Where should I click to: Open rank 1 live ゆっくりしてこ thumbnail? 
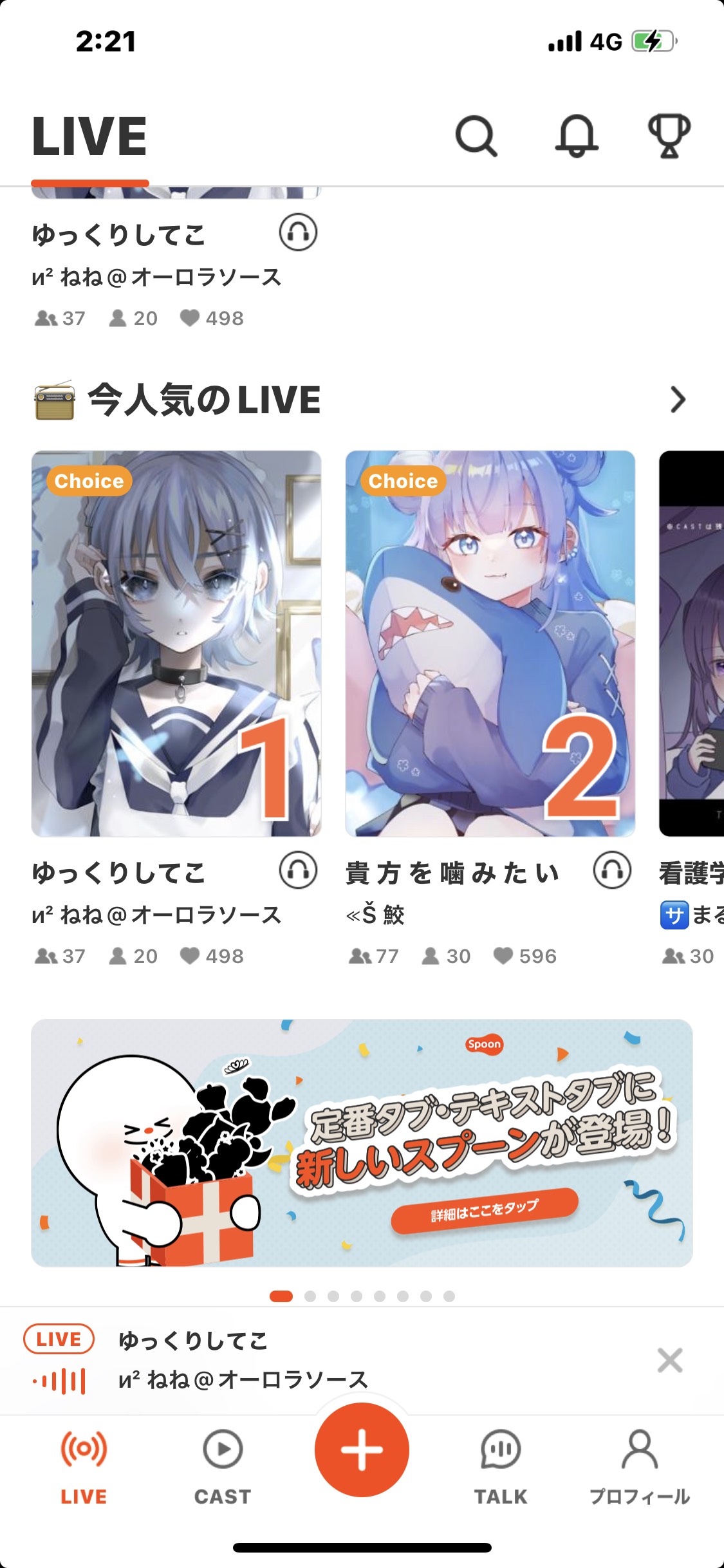point(176,644)
